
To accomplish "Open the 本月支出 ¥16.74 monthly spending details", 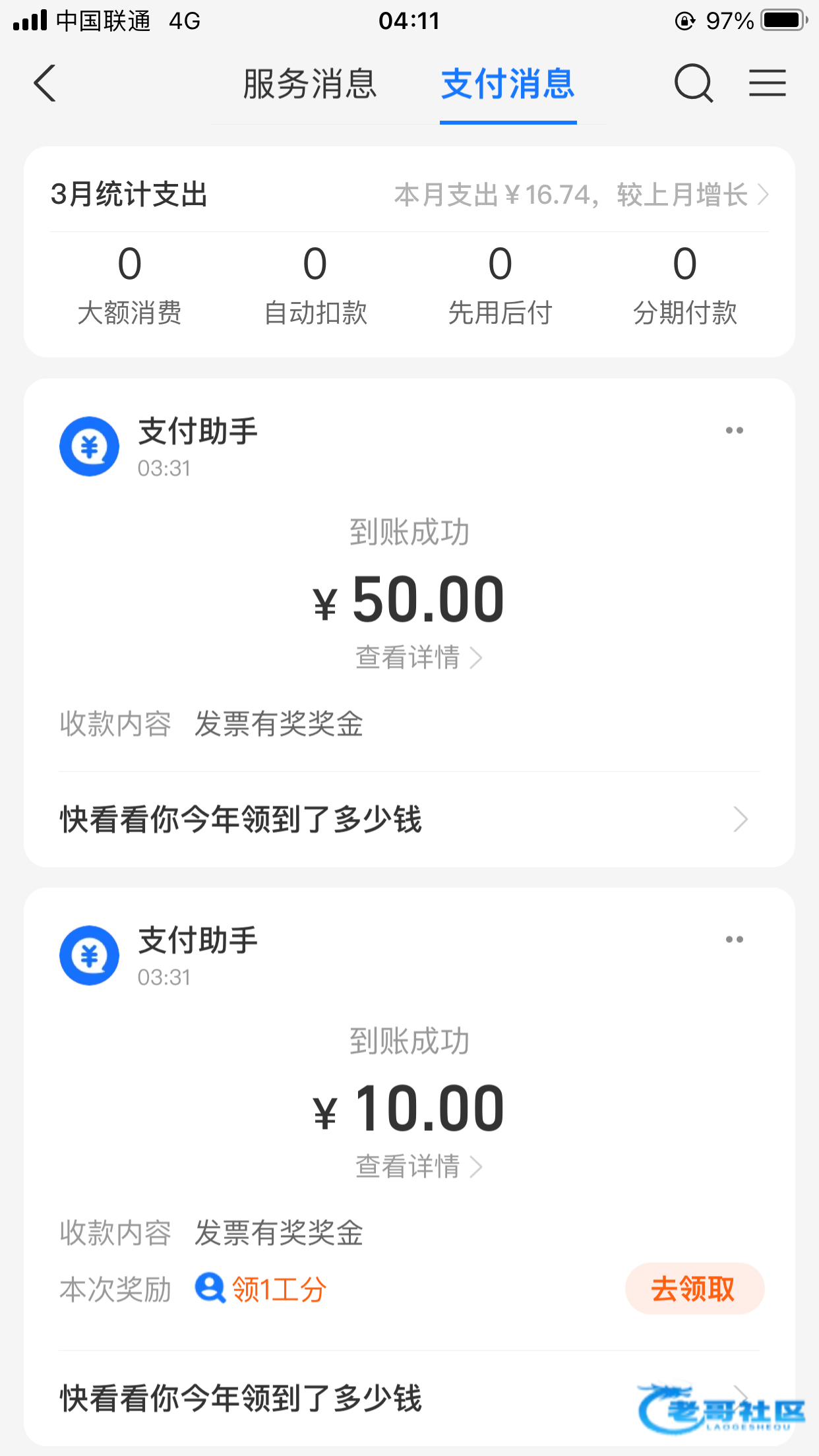I will pyautogui.click(x=580, y=195).
